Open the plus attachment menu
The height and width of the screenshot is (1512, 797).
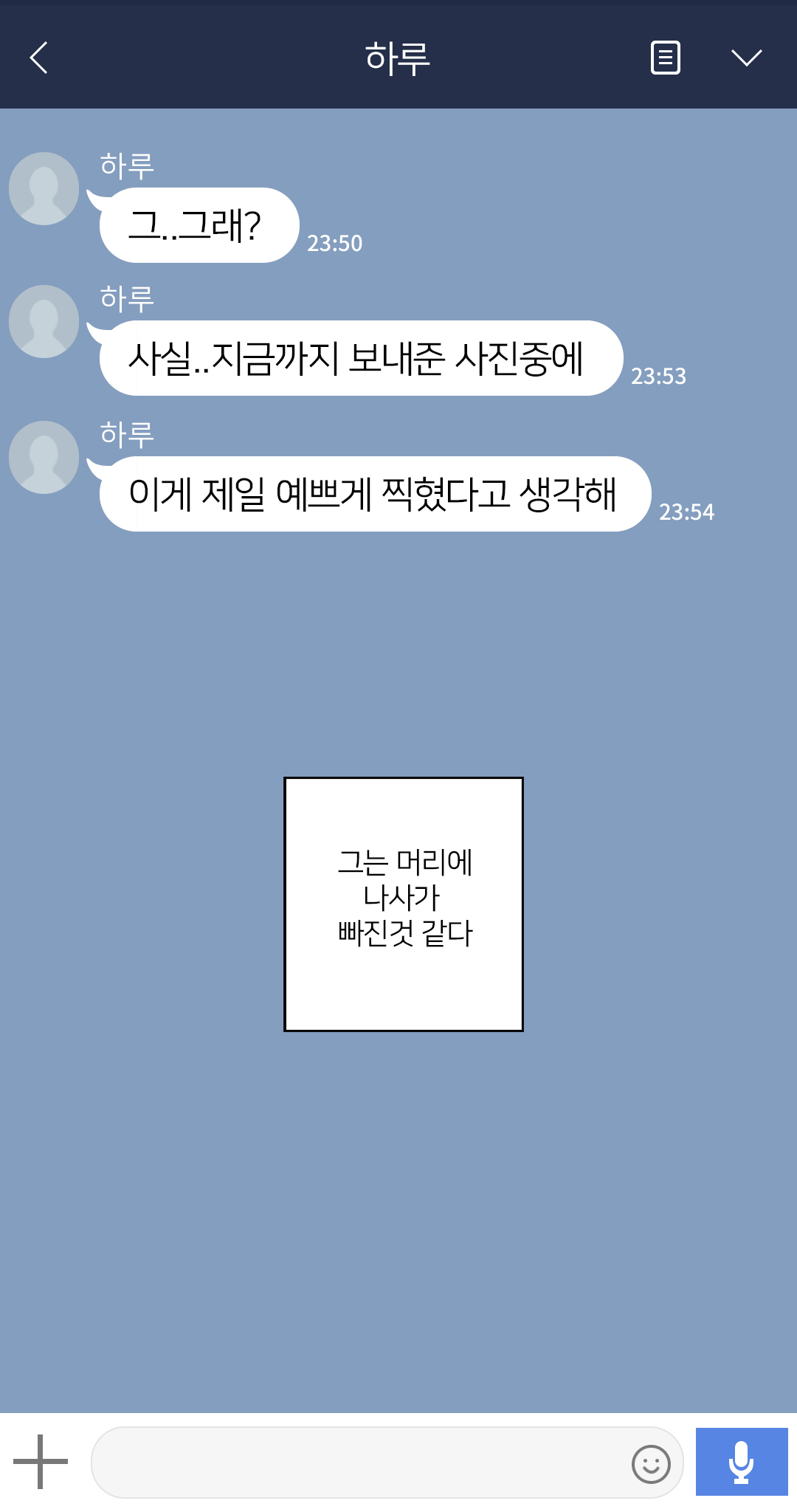point(41,1461)
